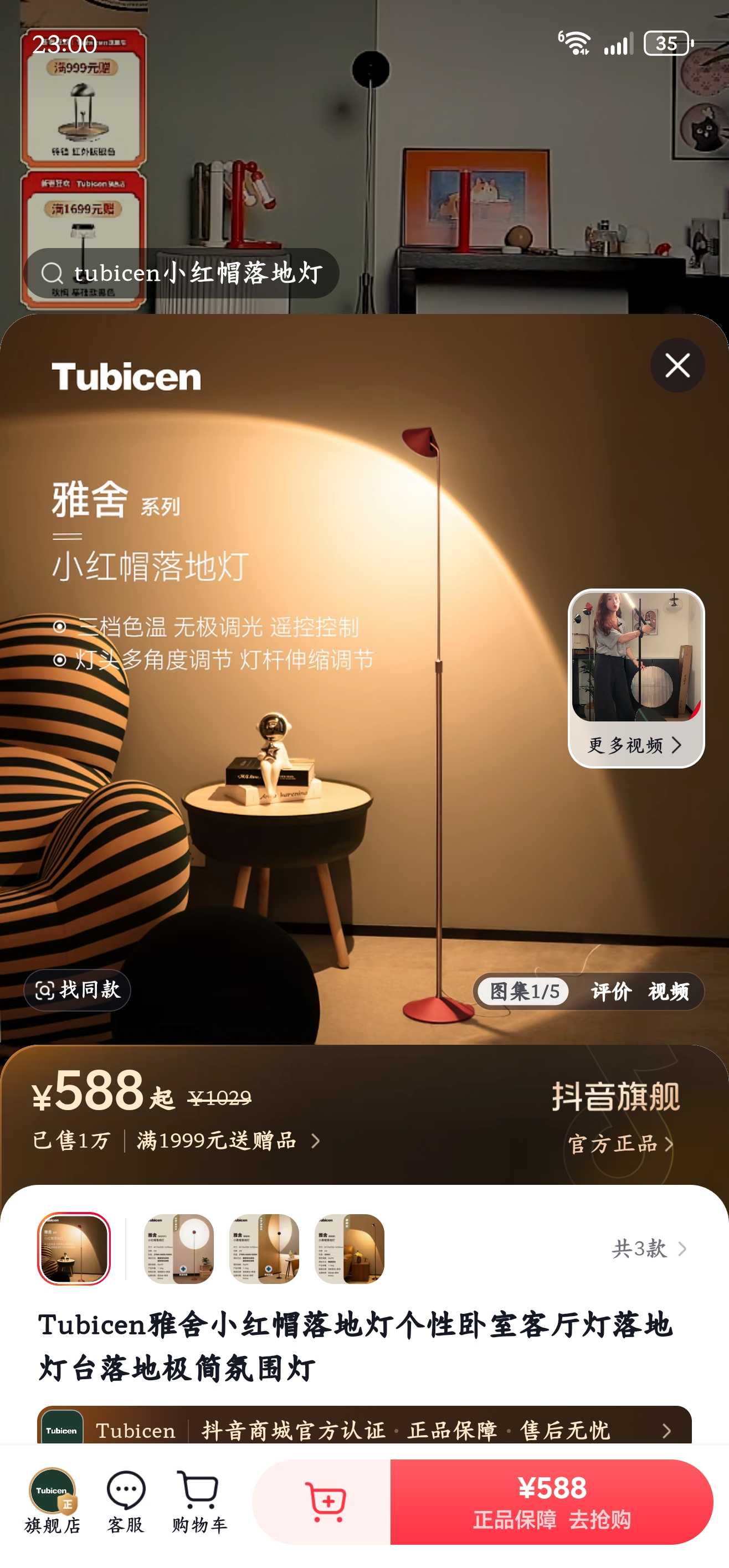This screenshot has height=1568, width=729.
Task: Select the first highlighted product thumbnail
Action: [x=74, y=1249]
